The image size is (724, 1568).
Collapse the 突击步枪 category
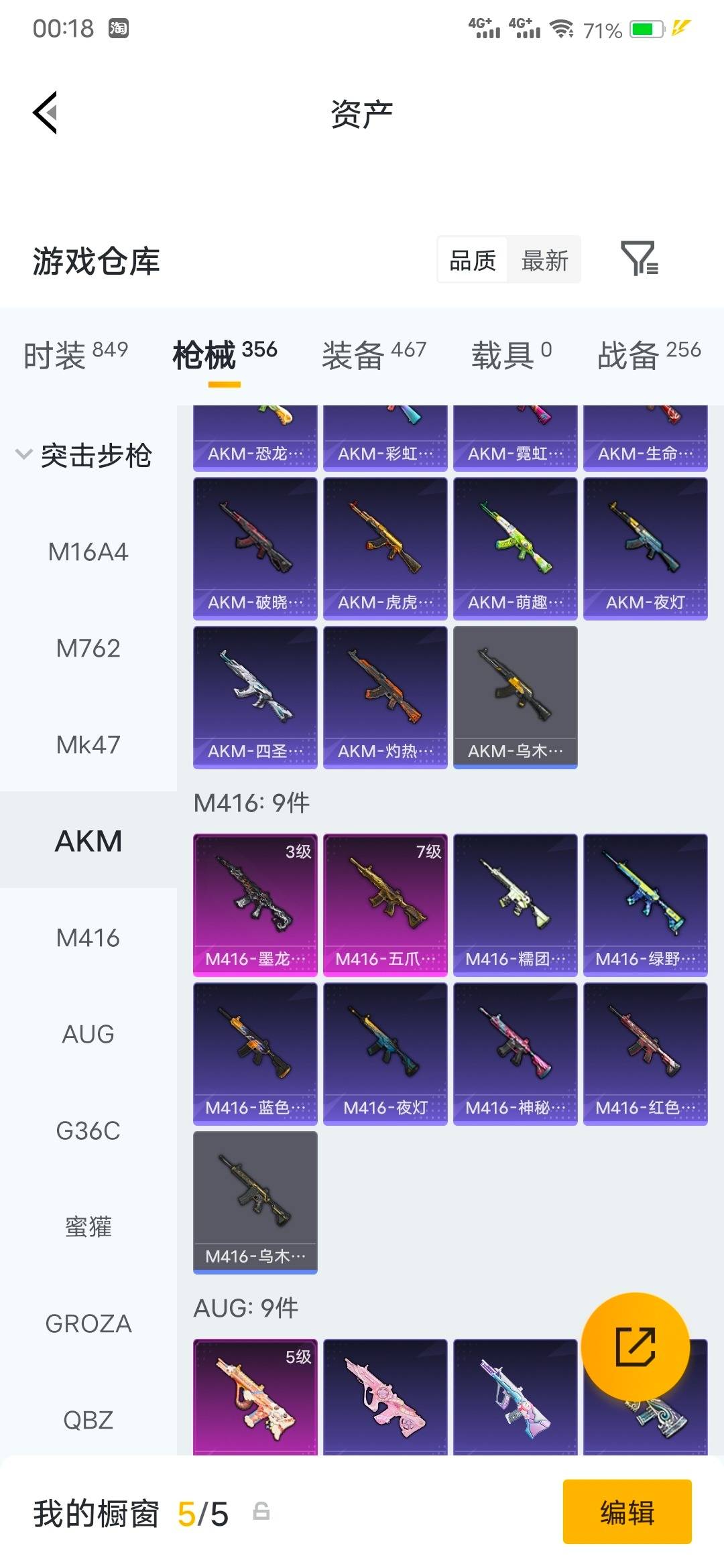[x=84, y=456]
